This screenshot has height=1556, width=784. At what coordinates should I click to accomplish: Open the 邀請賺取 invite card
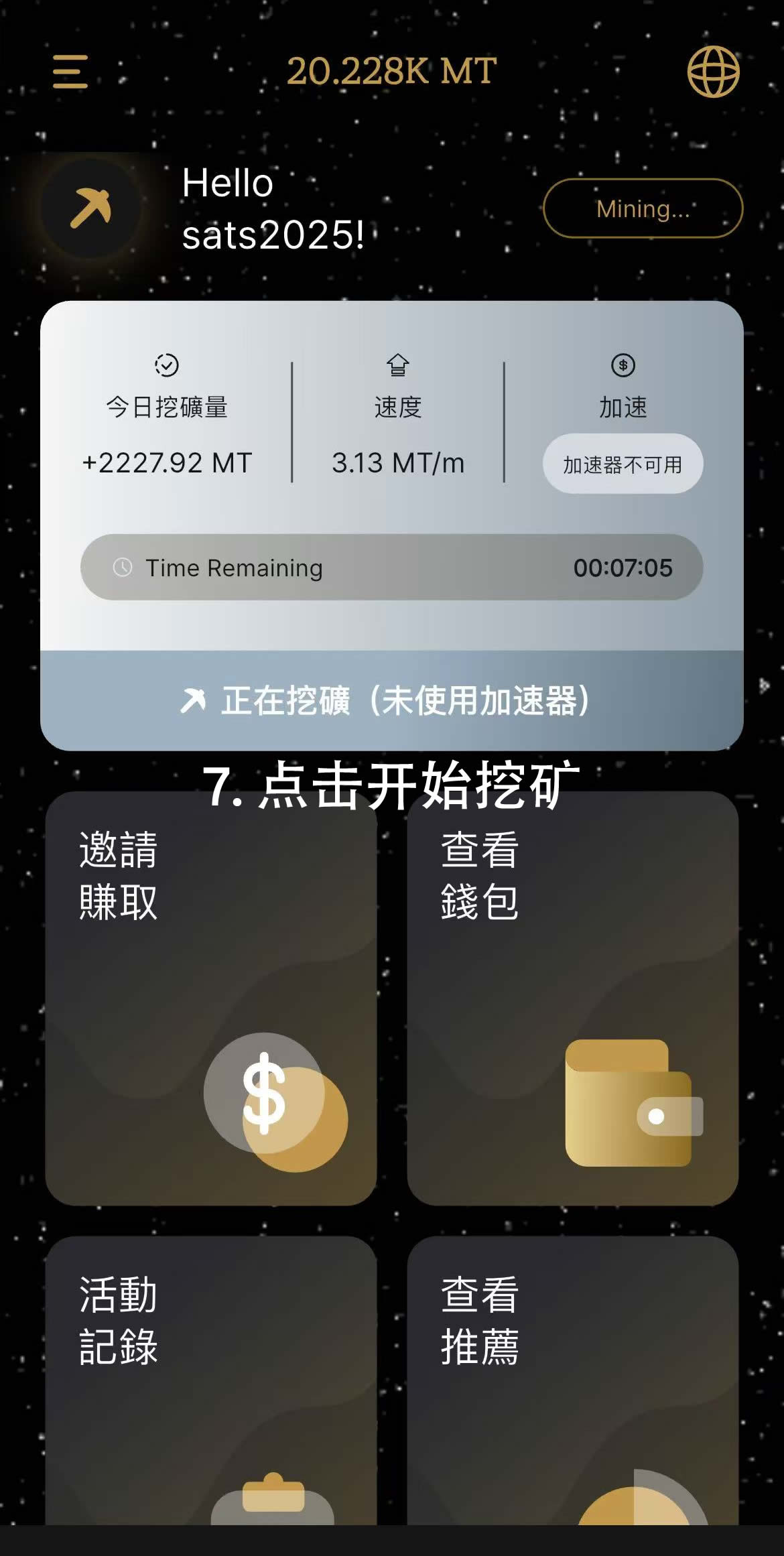211,998
